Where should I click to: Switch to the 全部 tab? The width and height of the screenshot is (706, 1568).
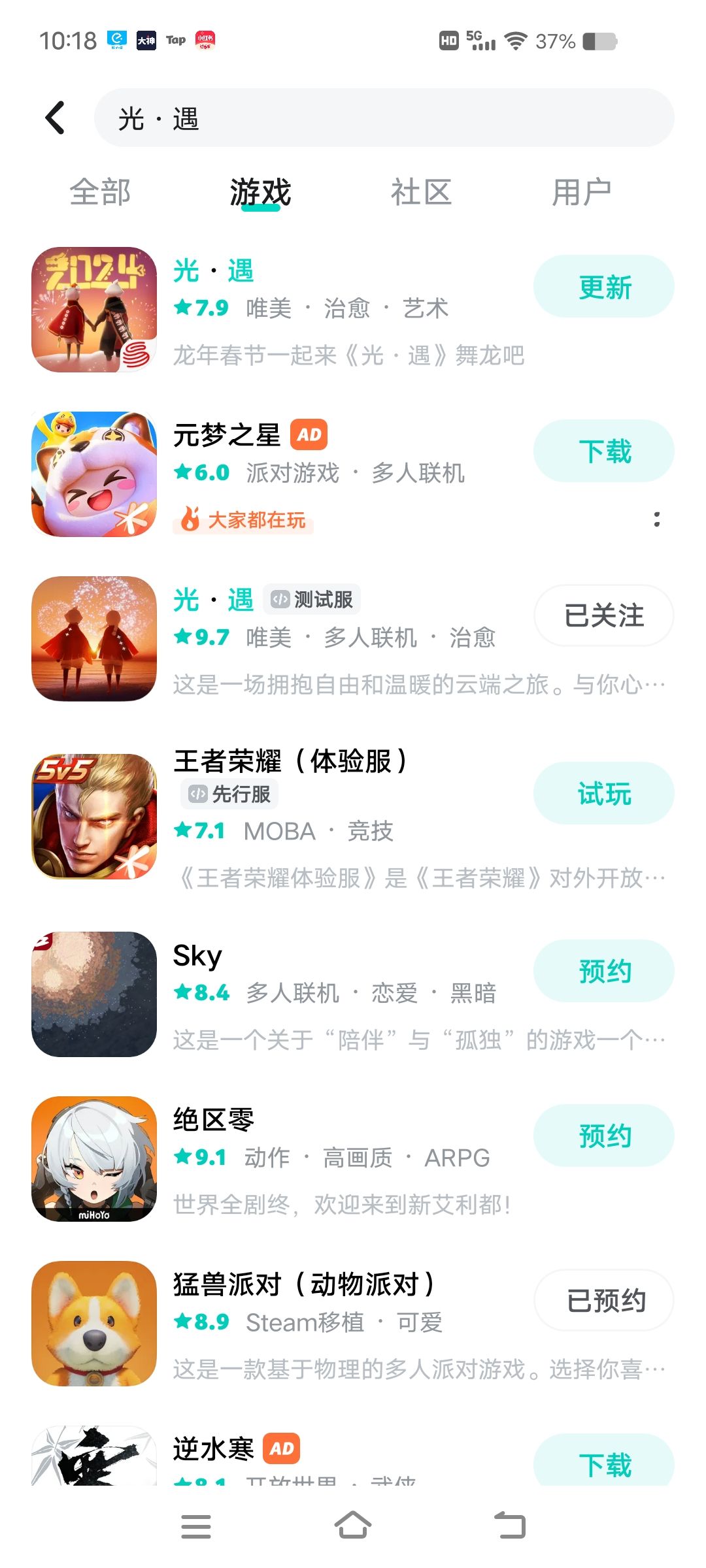(x=100, y=193)
